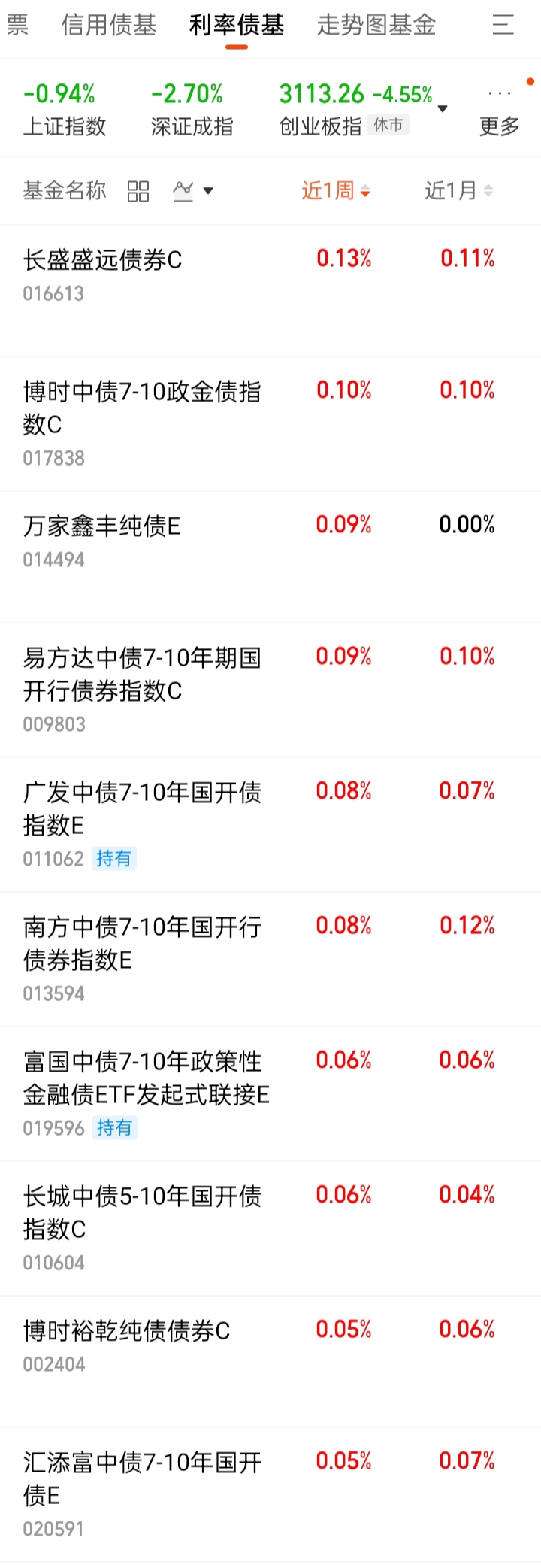Viewport: 541px width, 1568px height.
Task: Open fund 南方中债7-10年国开行债券指数E
Action: (270, 960)
